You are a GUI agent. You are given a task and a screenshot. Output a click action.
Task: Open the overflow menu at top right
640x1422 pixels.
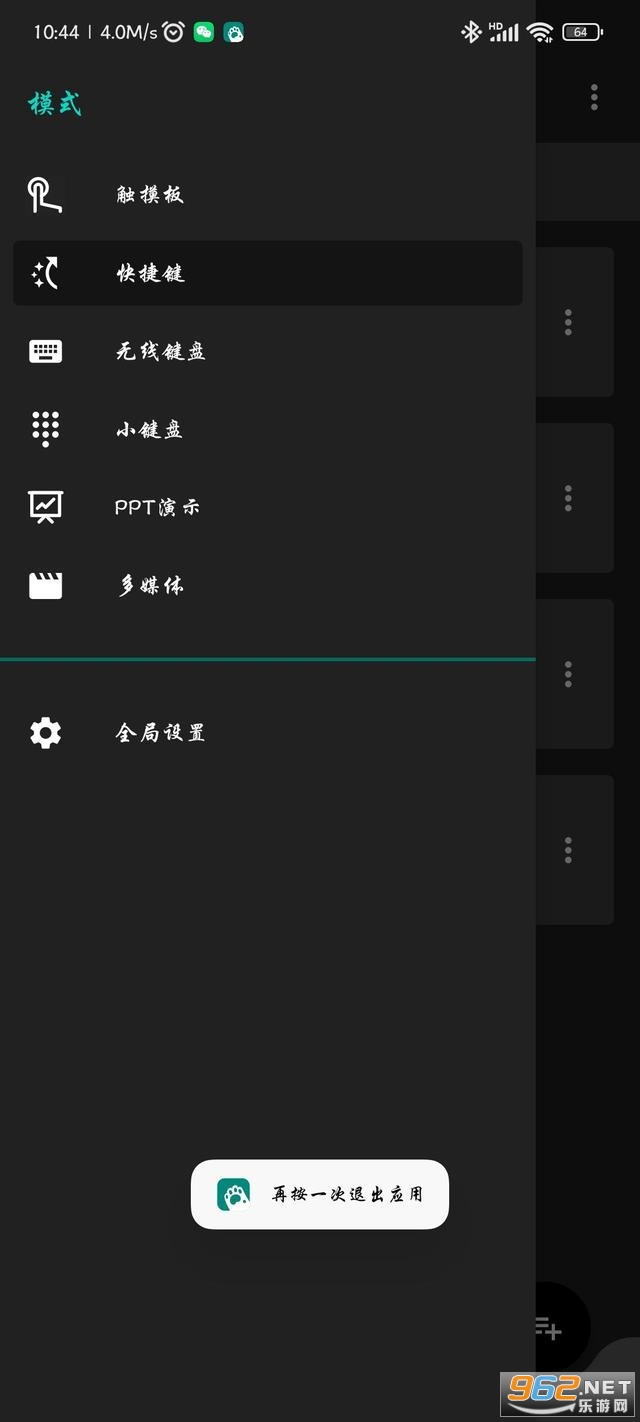pyautogui.click(x=594, y=97)
